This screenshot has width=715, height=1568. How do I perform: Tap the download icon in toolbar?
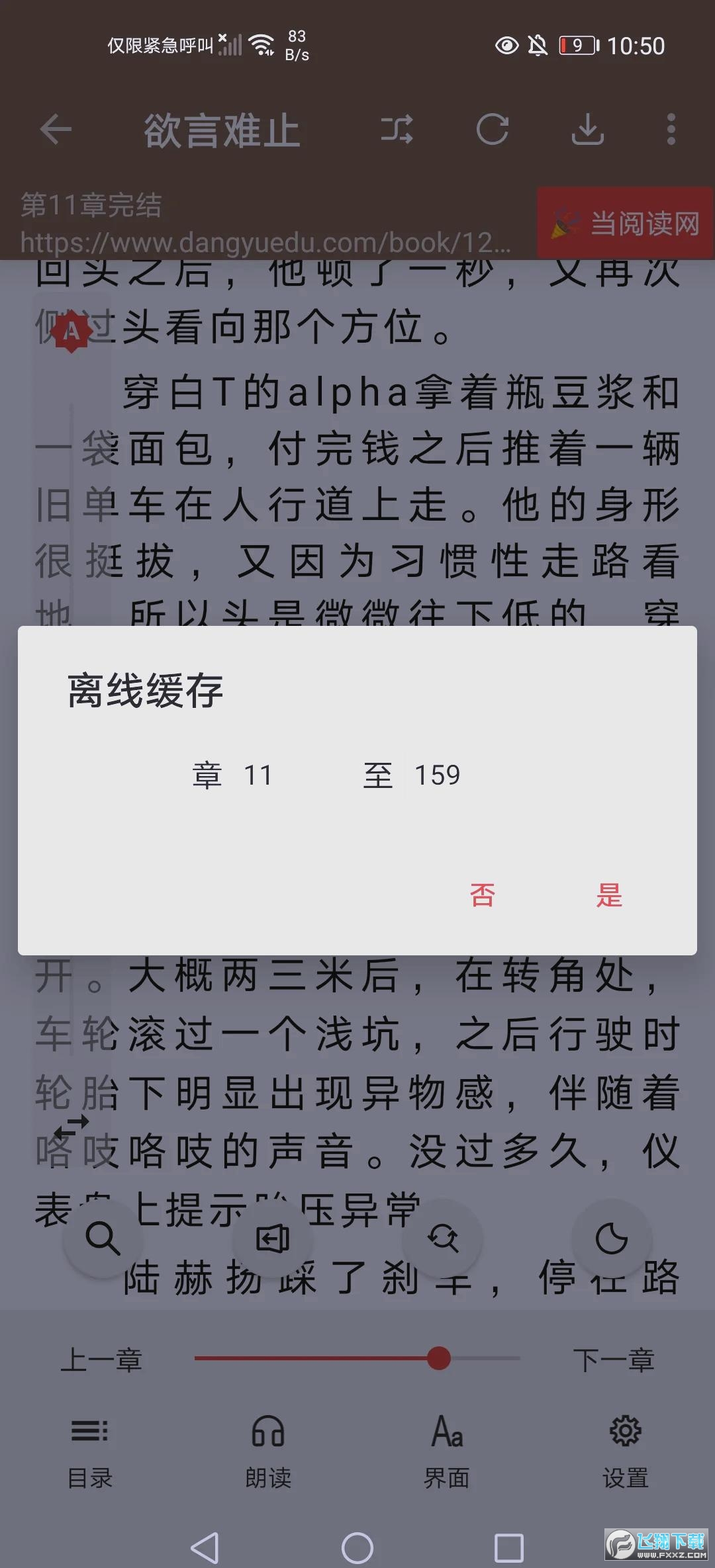(x=588, y=129)
